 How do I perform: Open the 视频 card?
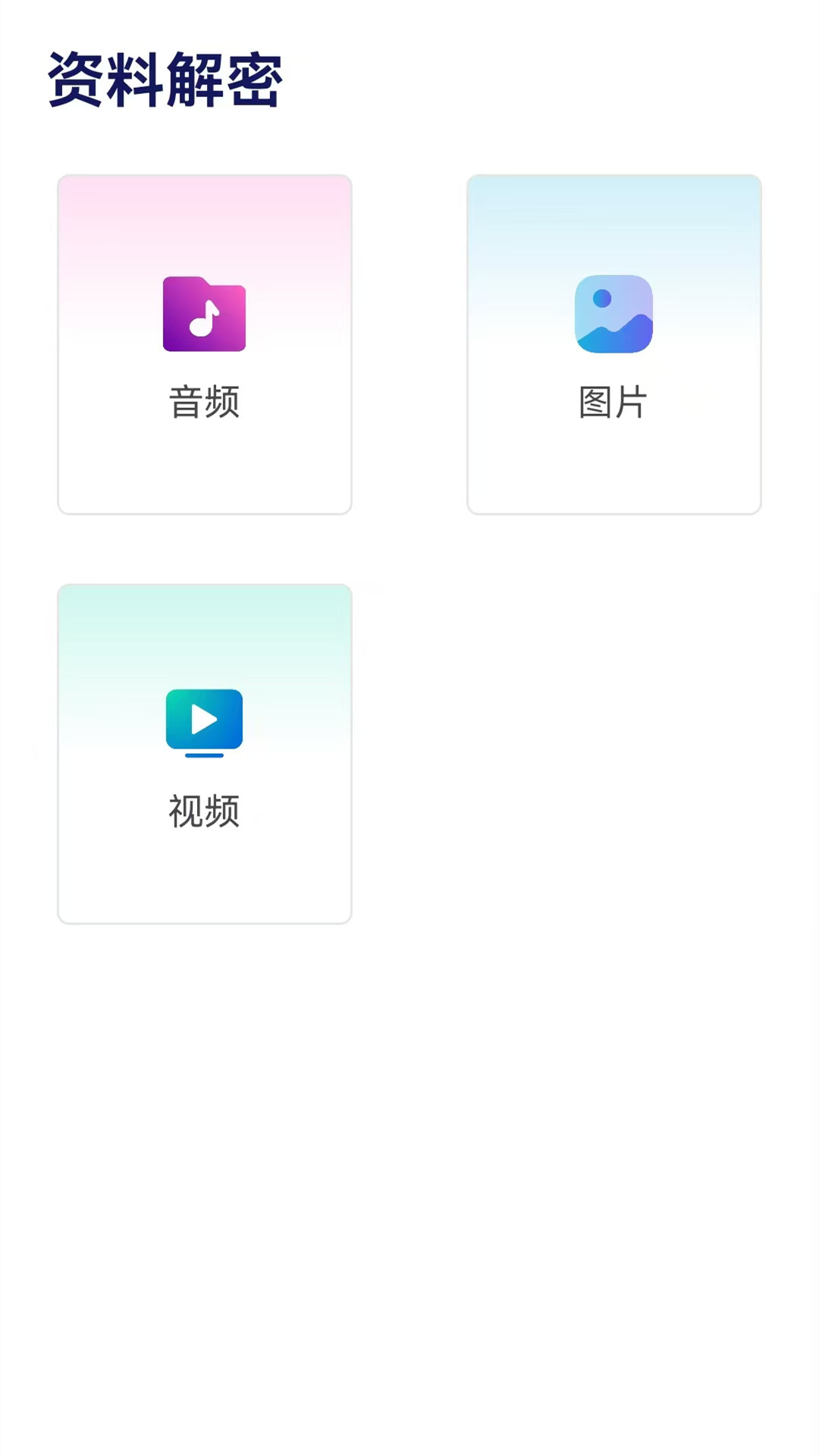(204, 752)
